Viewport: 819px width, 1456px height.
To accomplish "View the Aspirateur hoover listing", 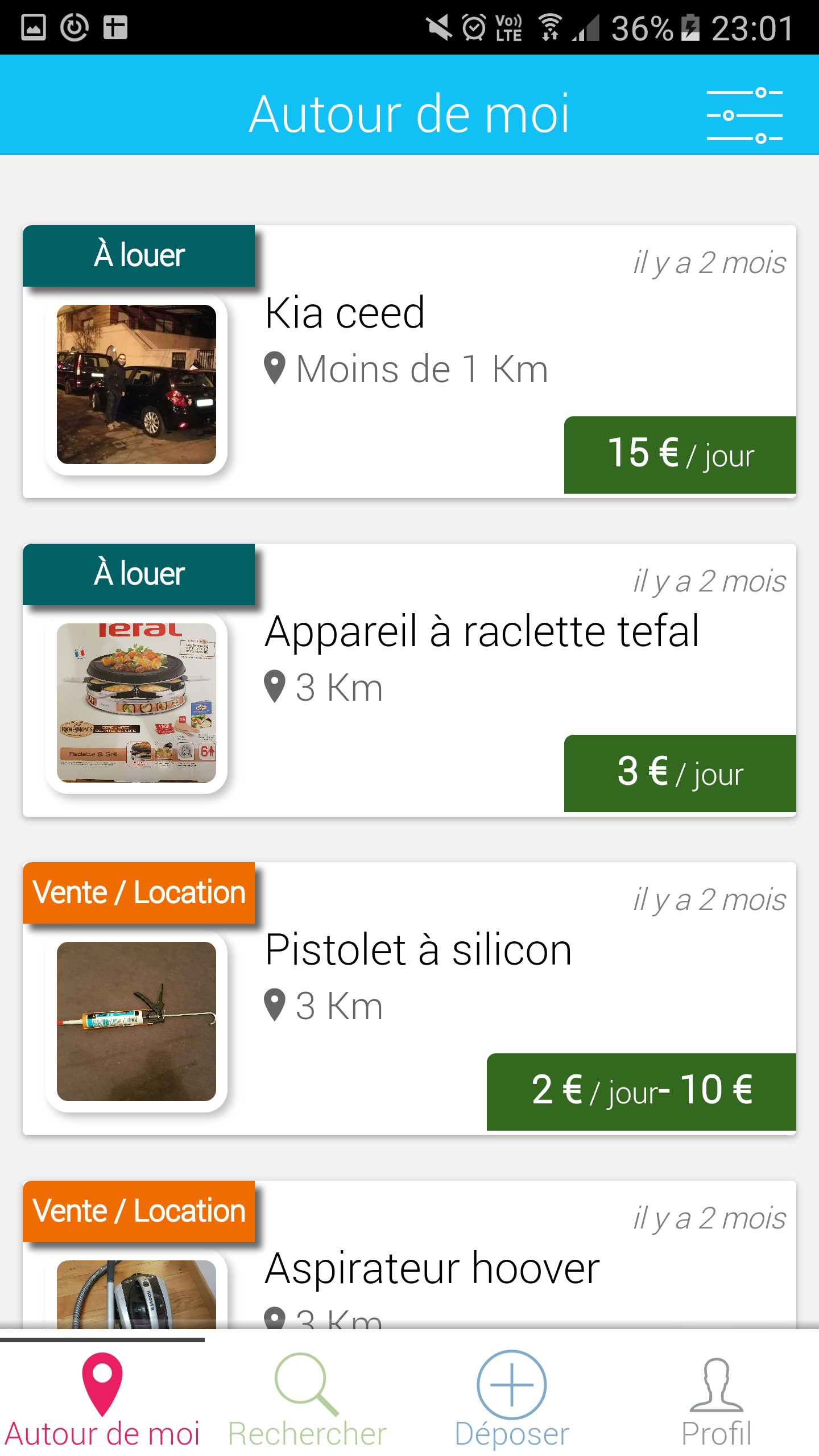I will [409, 1268].
